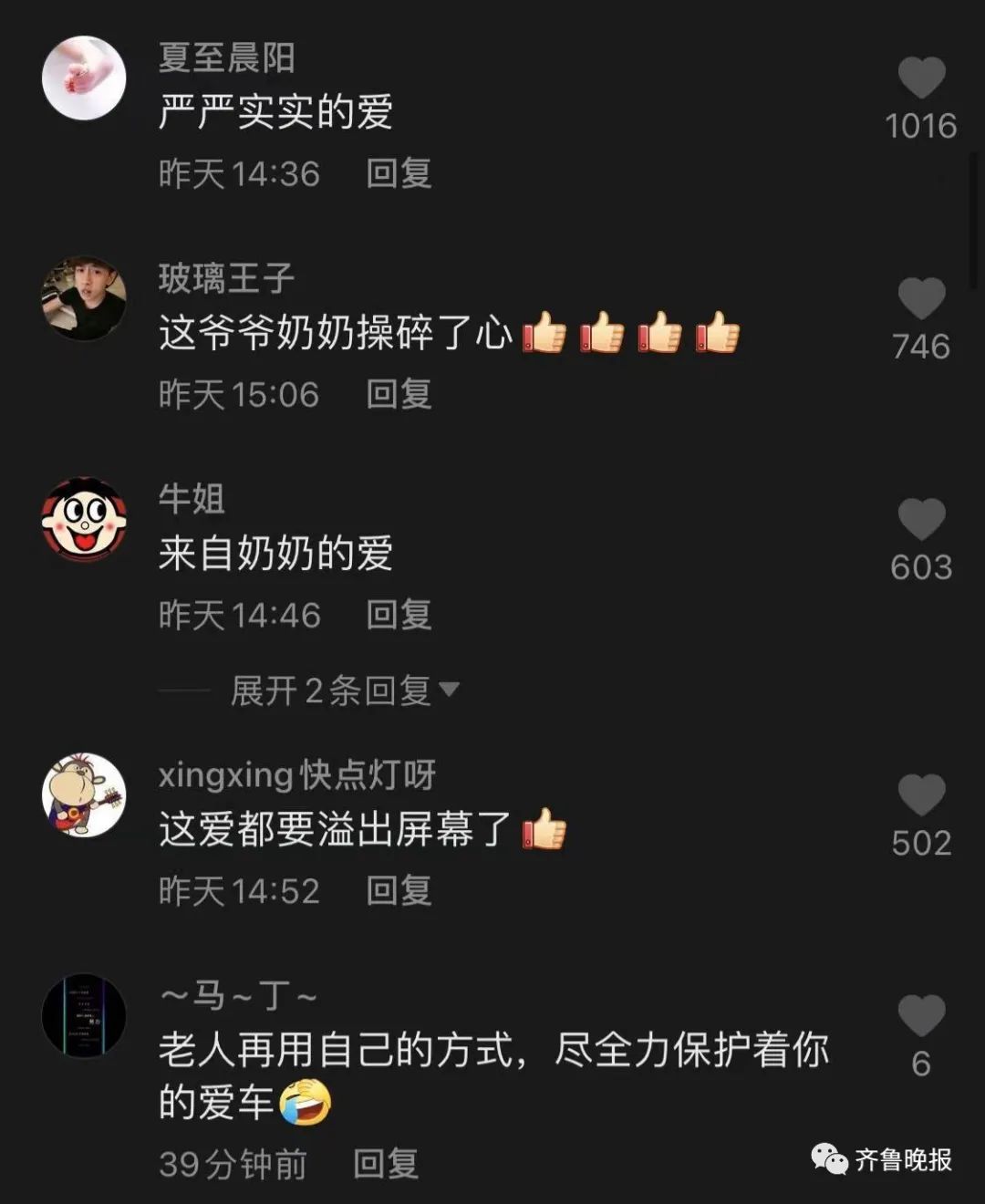Reply to ~马~丁~'s comment

pos(386,1164)
